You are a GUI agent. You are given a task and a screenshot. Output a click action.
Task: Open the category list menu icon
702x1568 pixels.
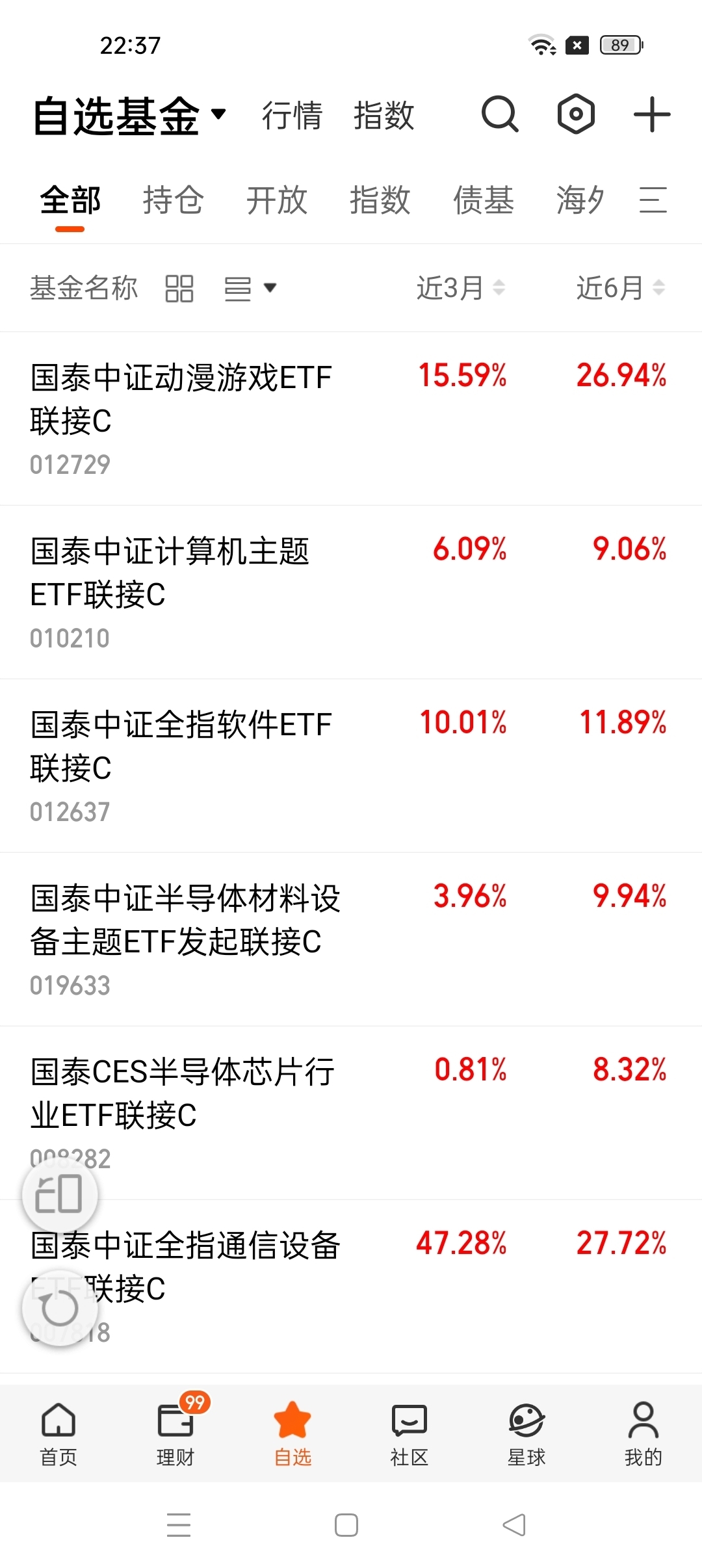653,200
